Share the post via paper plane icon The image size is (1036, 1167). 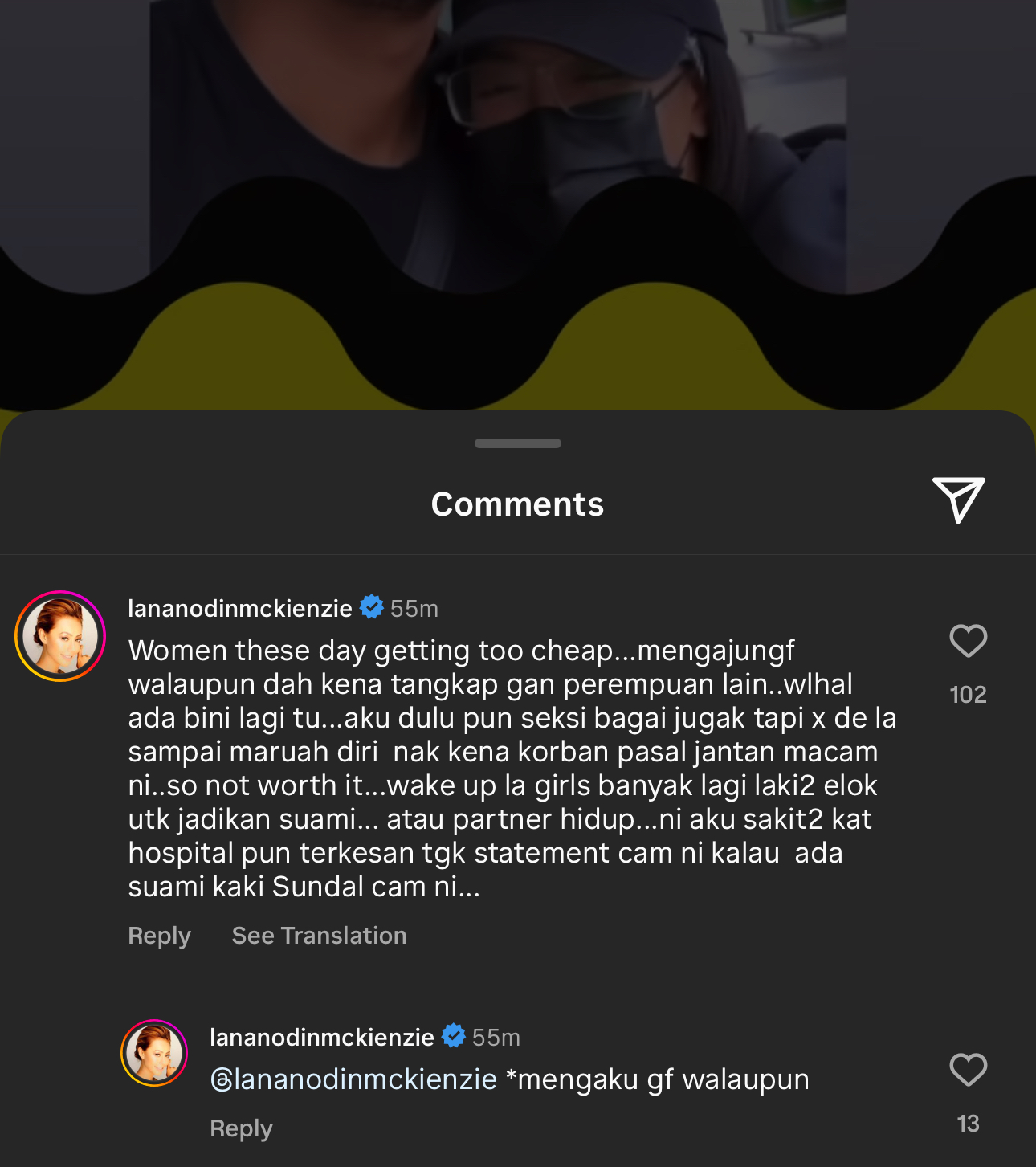(x=958, y=500)
